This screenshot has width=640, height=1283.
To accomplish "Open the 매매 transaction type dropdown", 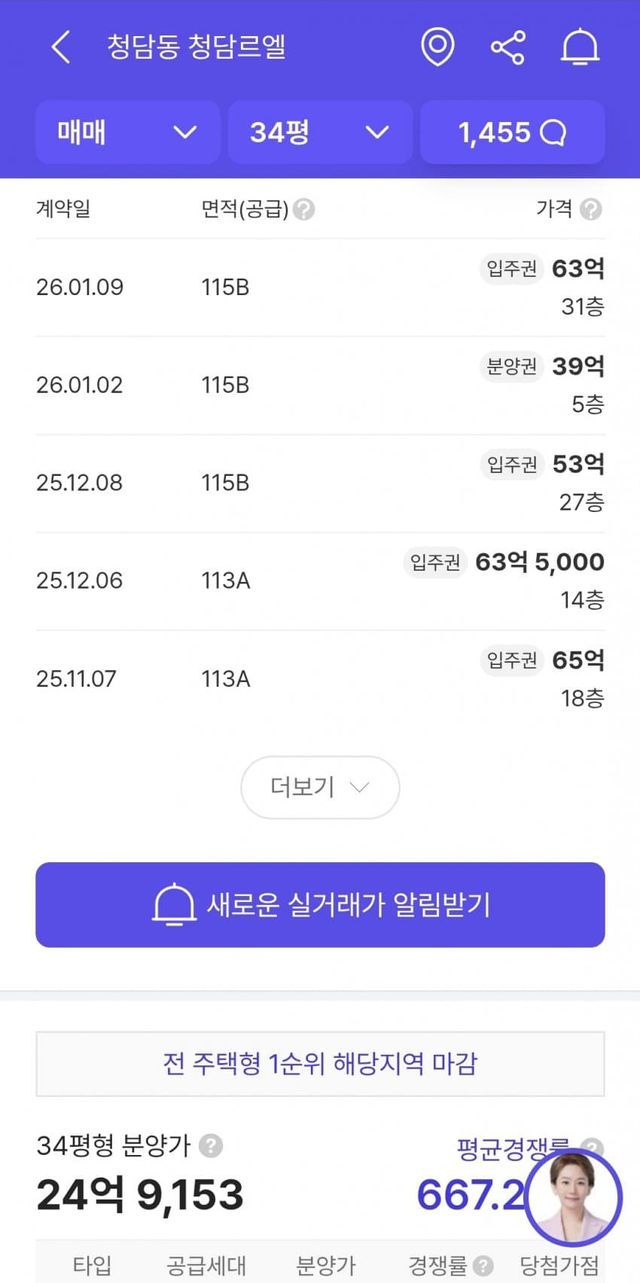I will click(127, 132).
